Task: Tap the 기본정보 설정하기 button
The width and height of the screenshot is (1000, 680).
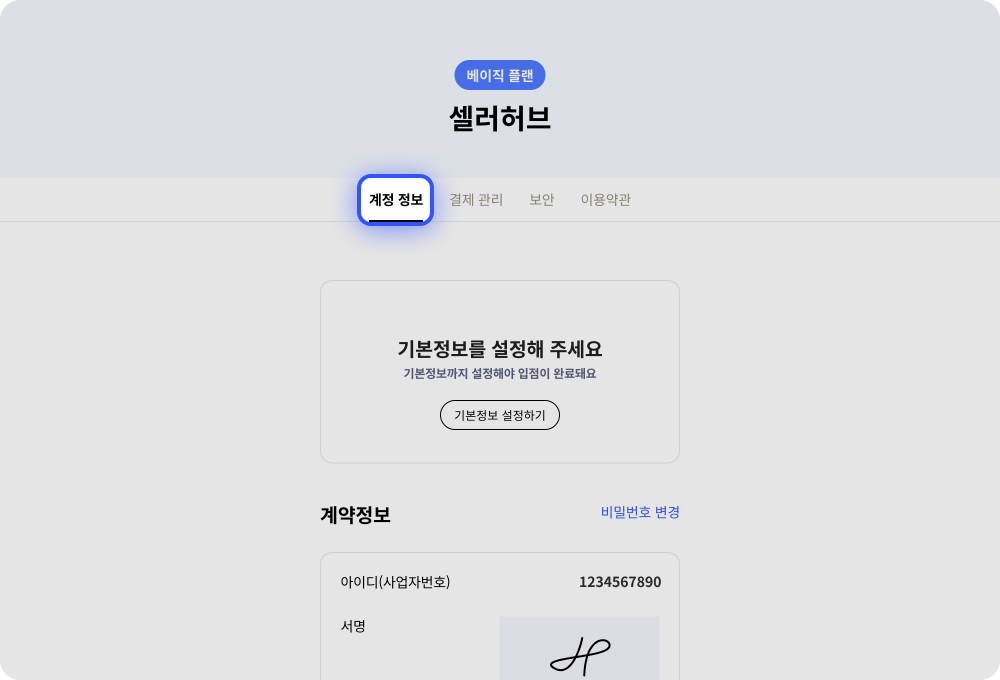Action: [x=500, y=415]
